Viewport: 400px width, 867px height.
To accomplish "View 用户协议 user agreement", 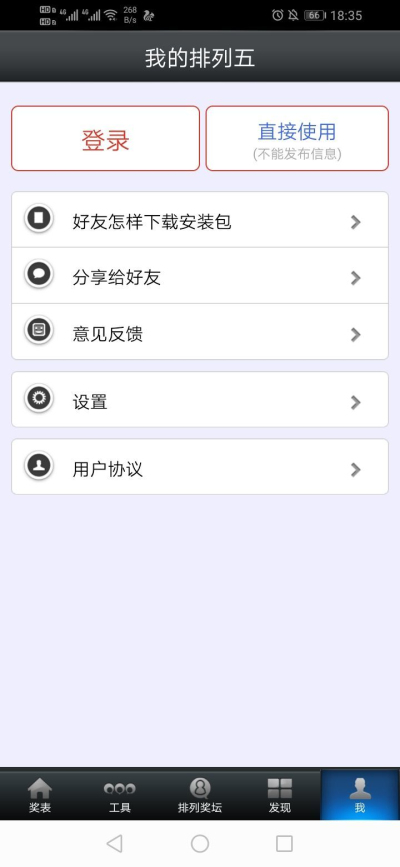I will (x=200, y=467).
